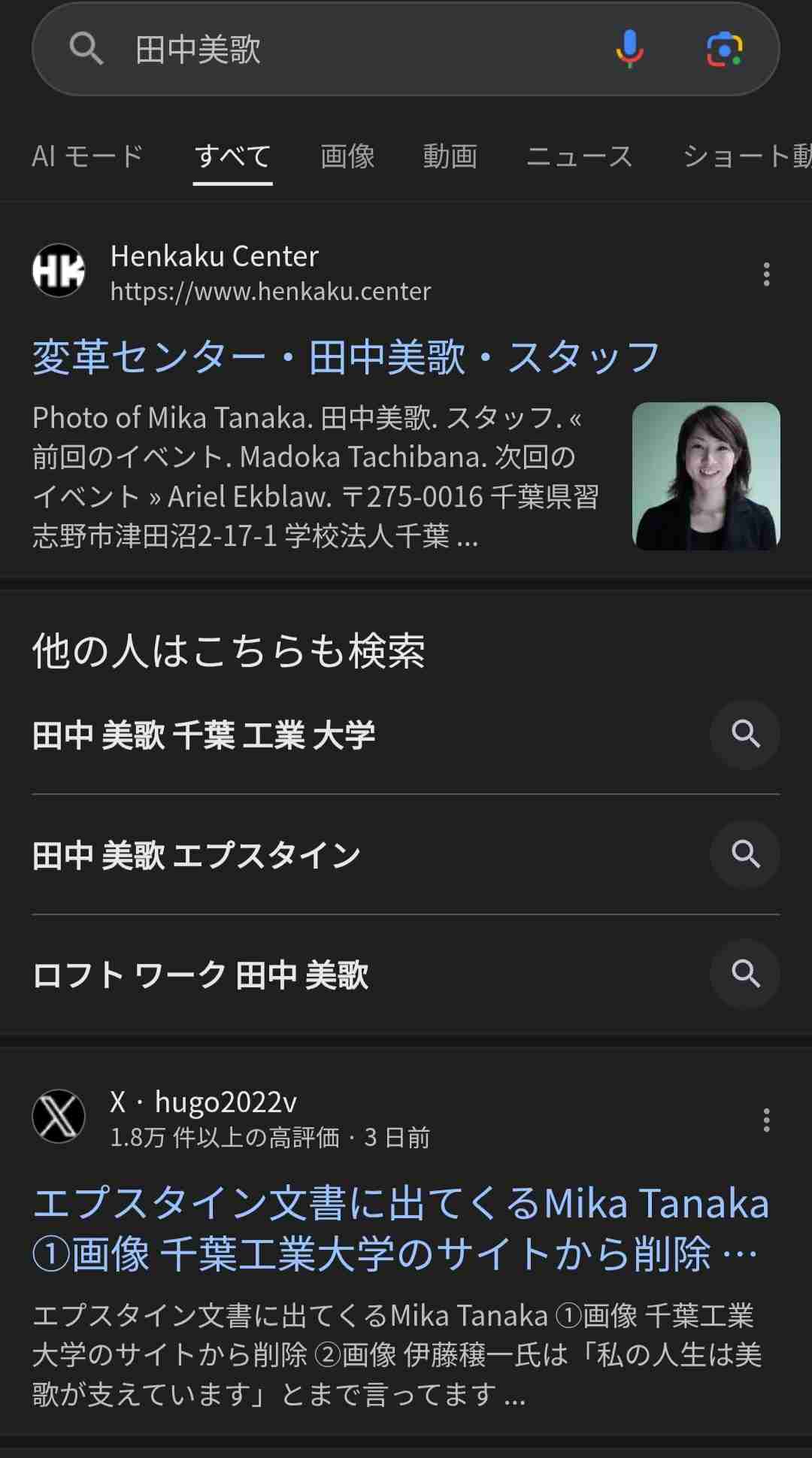
Task: Search 田中 美歌 千葉 工業 大学 suggestion
Action: 205,735
